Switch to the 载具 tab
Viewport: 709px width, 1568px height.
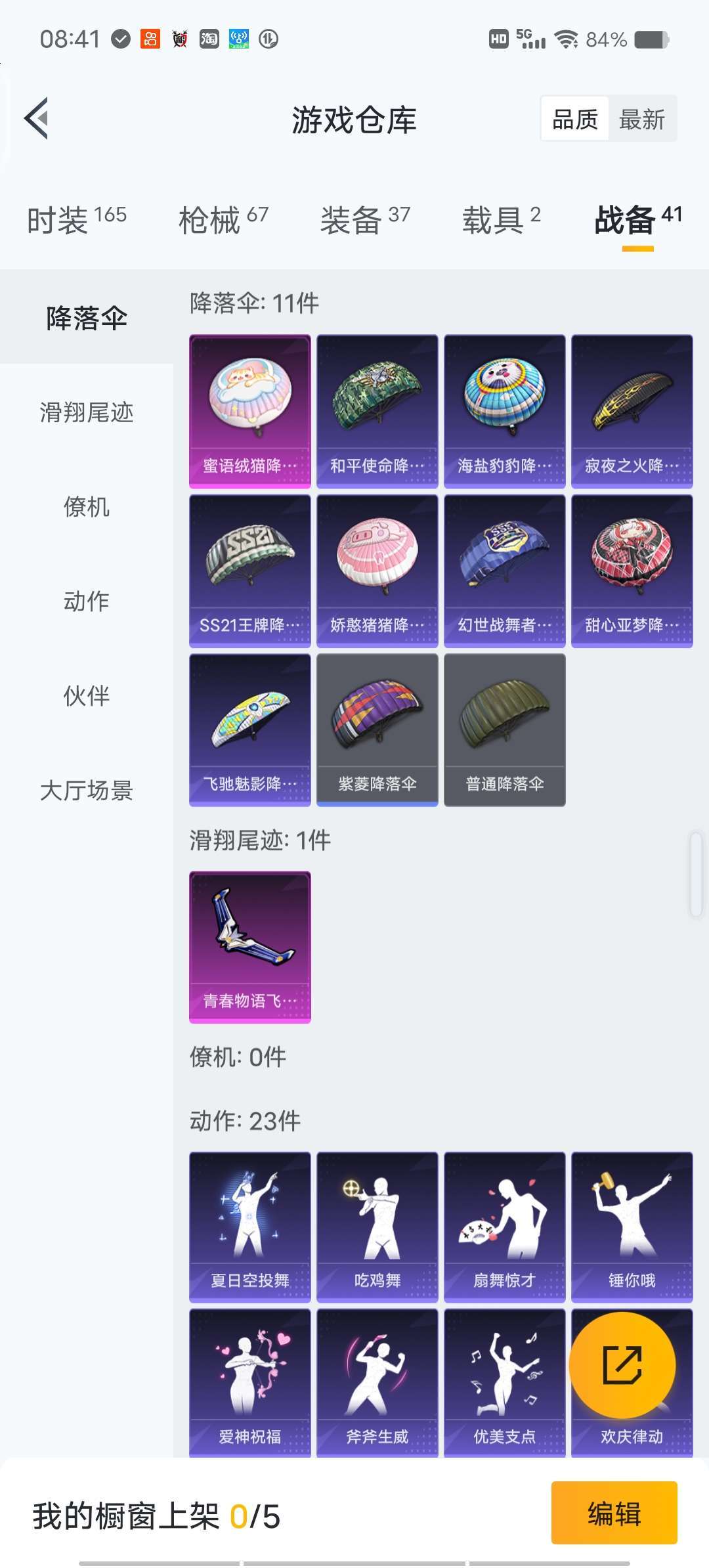(x=501, y=219)
